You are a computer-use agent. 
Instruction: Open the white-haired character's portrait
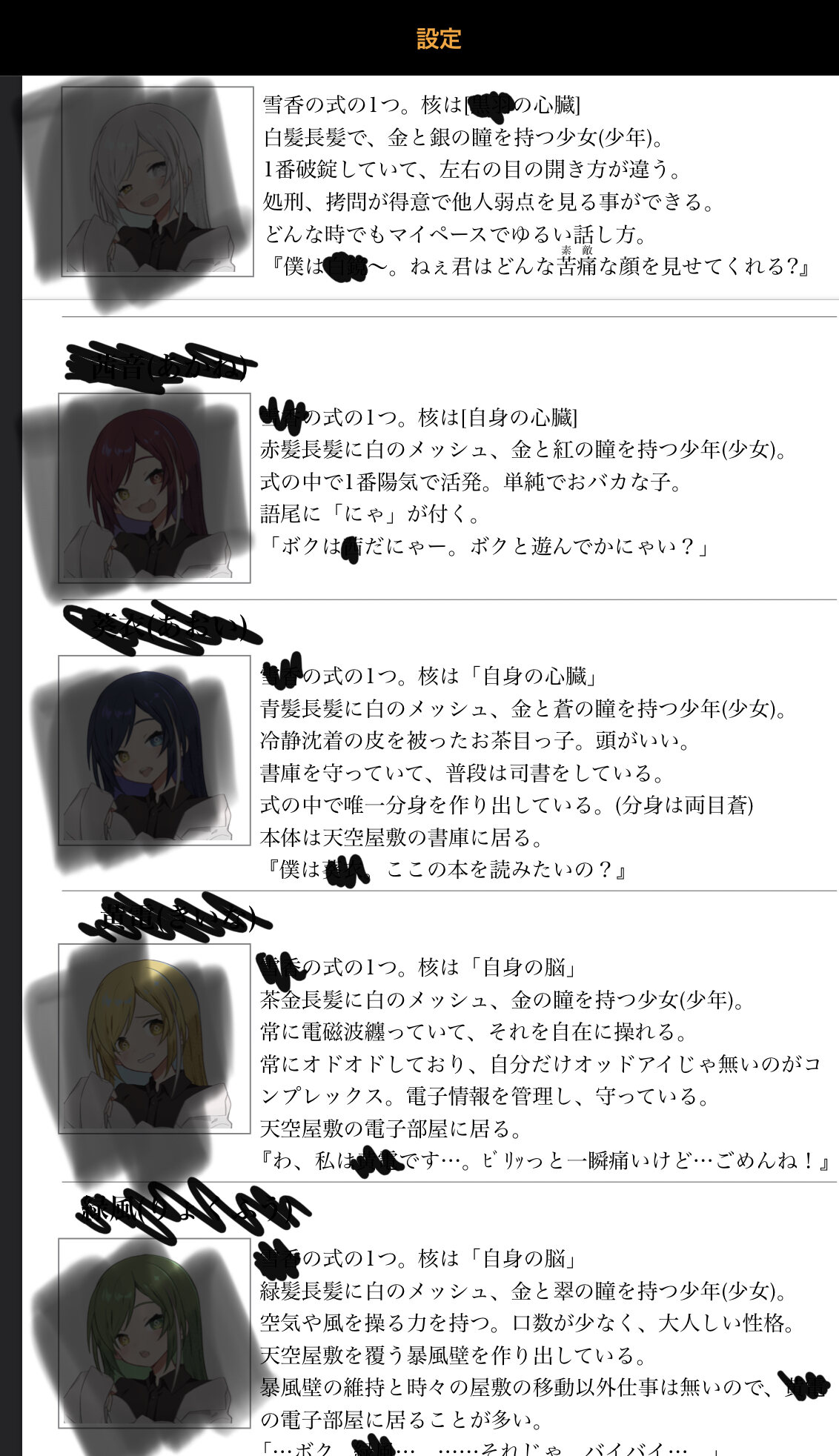[157, 182]
